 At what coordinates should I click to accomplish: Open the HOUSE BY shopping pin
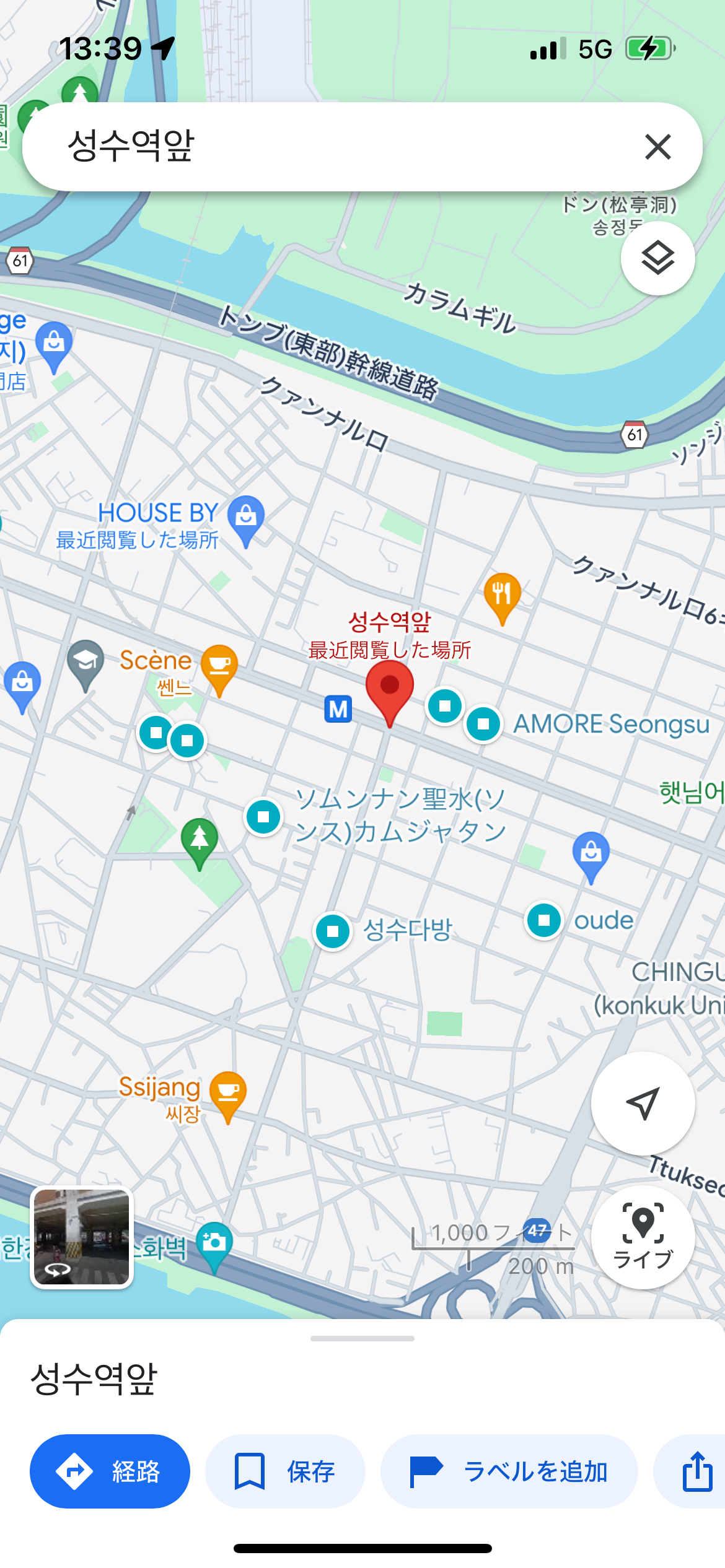246,518
